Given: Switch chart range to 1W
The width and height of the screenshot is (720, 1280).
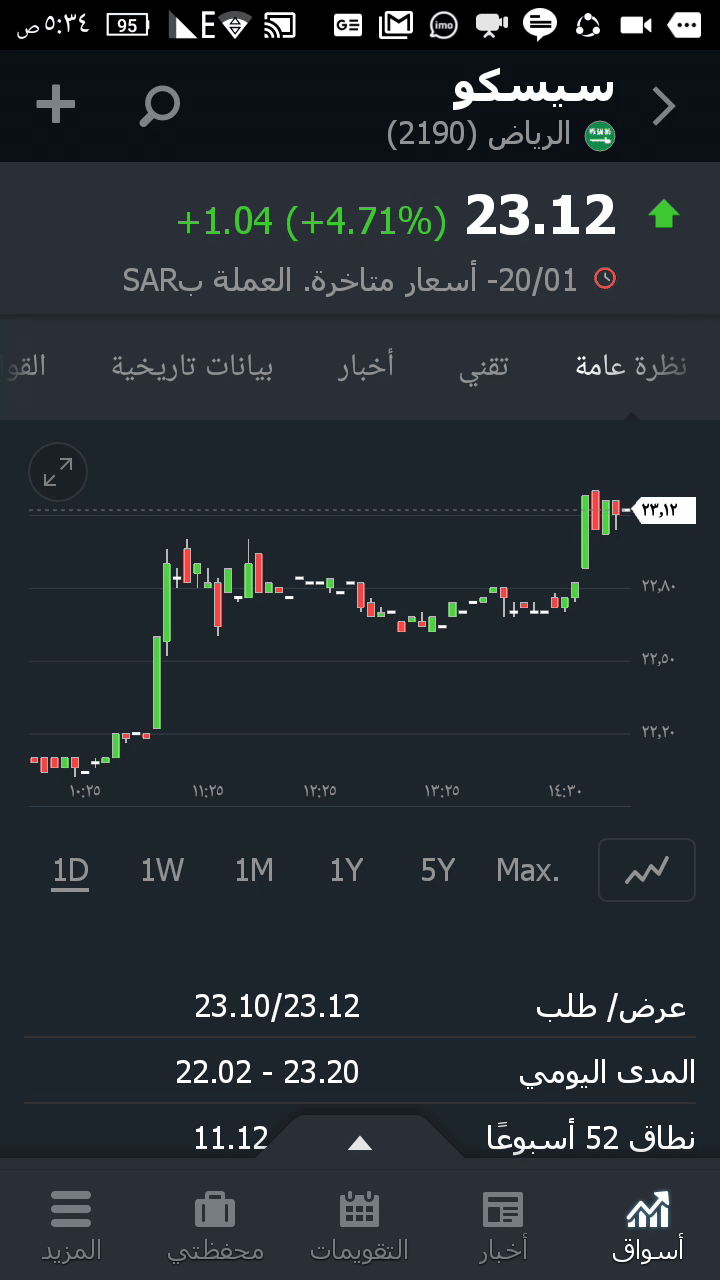Looking at the screenshot, I should coord(162,871).
